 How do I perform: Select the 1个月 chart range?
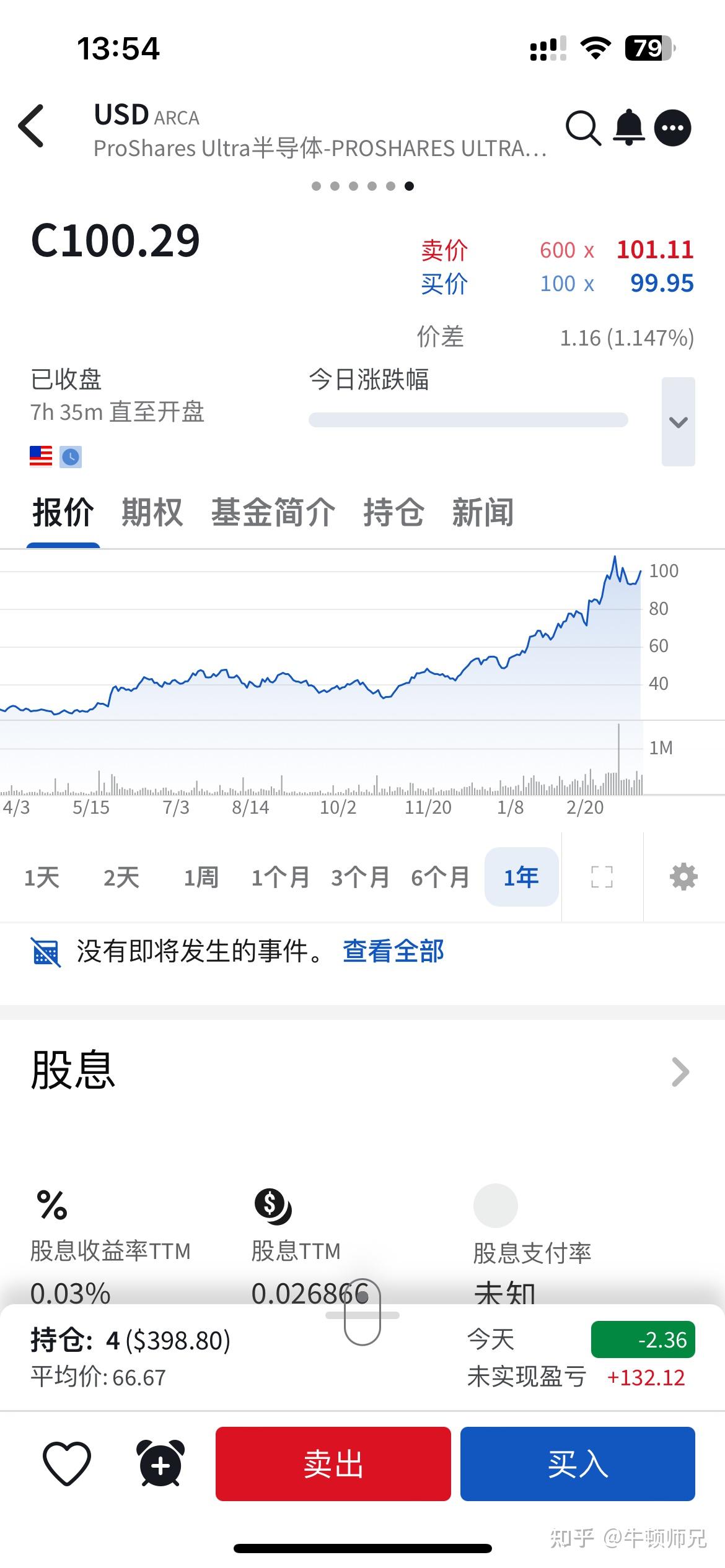pyautogui.click(x=281, y=878)
